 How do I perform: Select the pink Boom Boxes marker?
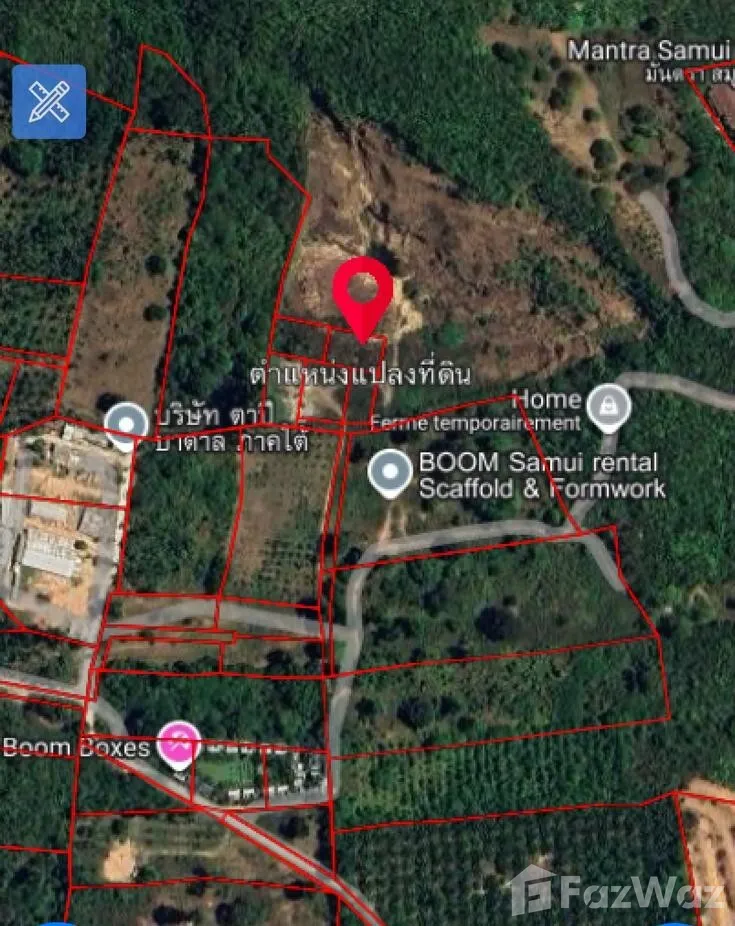click(x=179, y=744)
